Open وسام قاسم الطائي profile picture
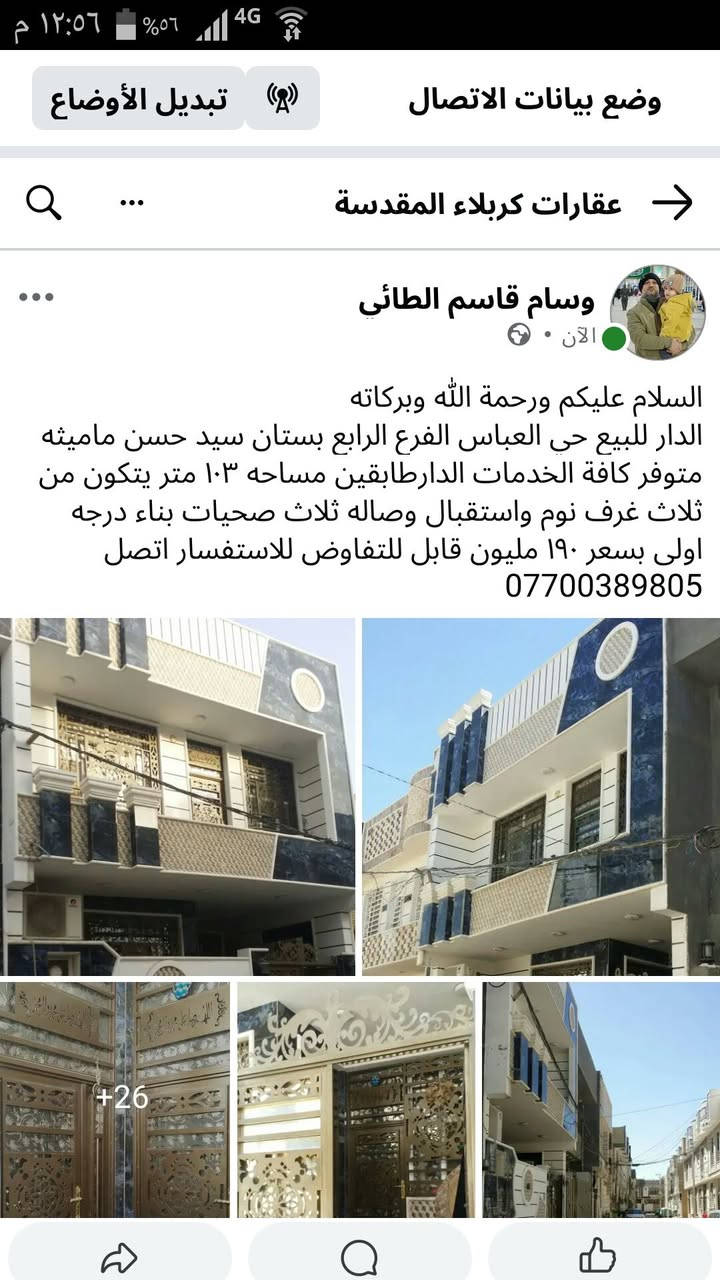Screen dimensions: 720x1280 tap(659, 313)
